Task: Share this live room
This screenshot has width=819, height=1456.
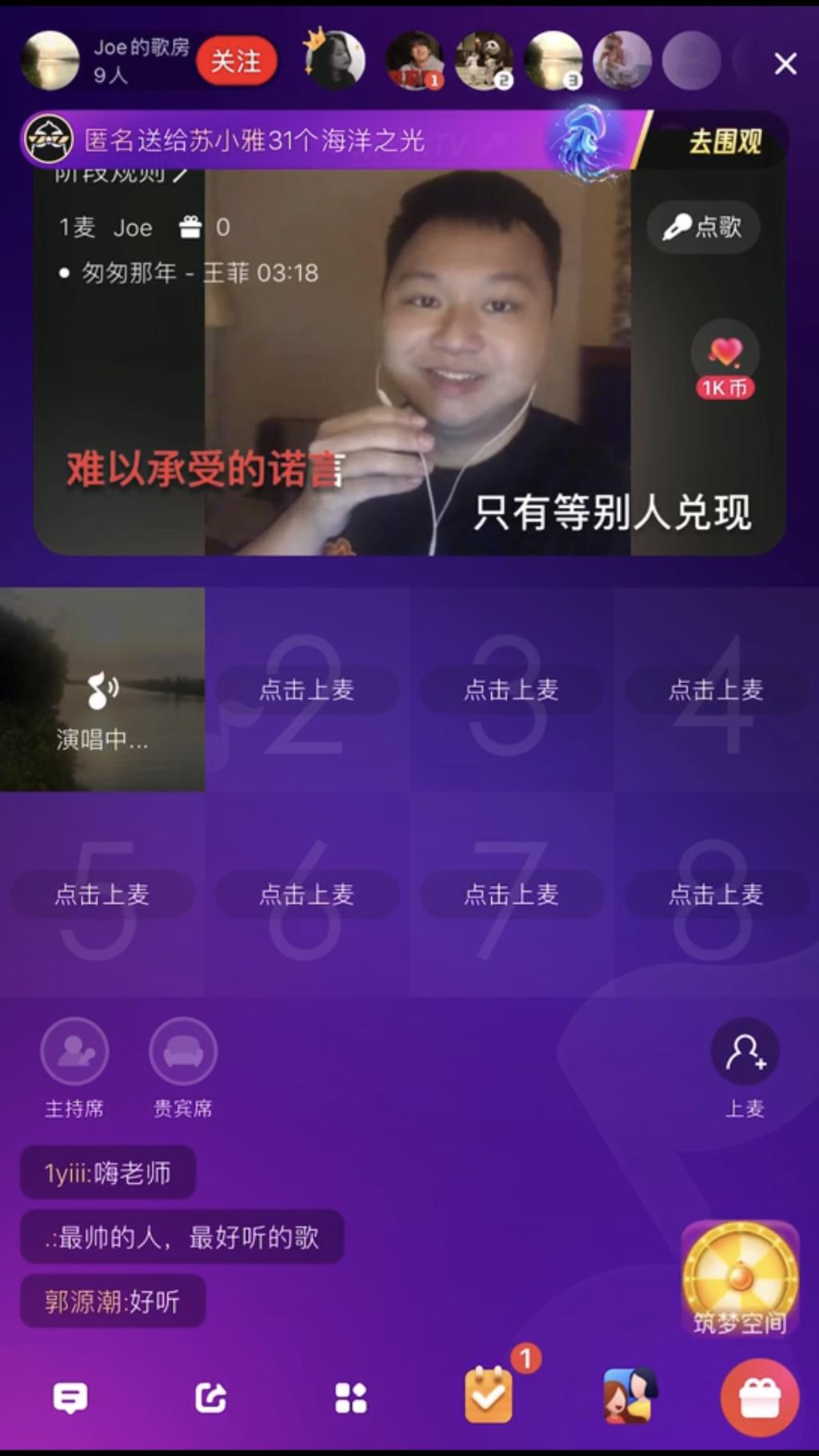Action: pos(211,1398)
